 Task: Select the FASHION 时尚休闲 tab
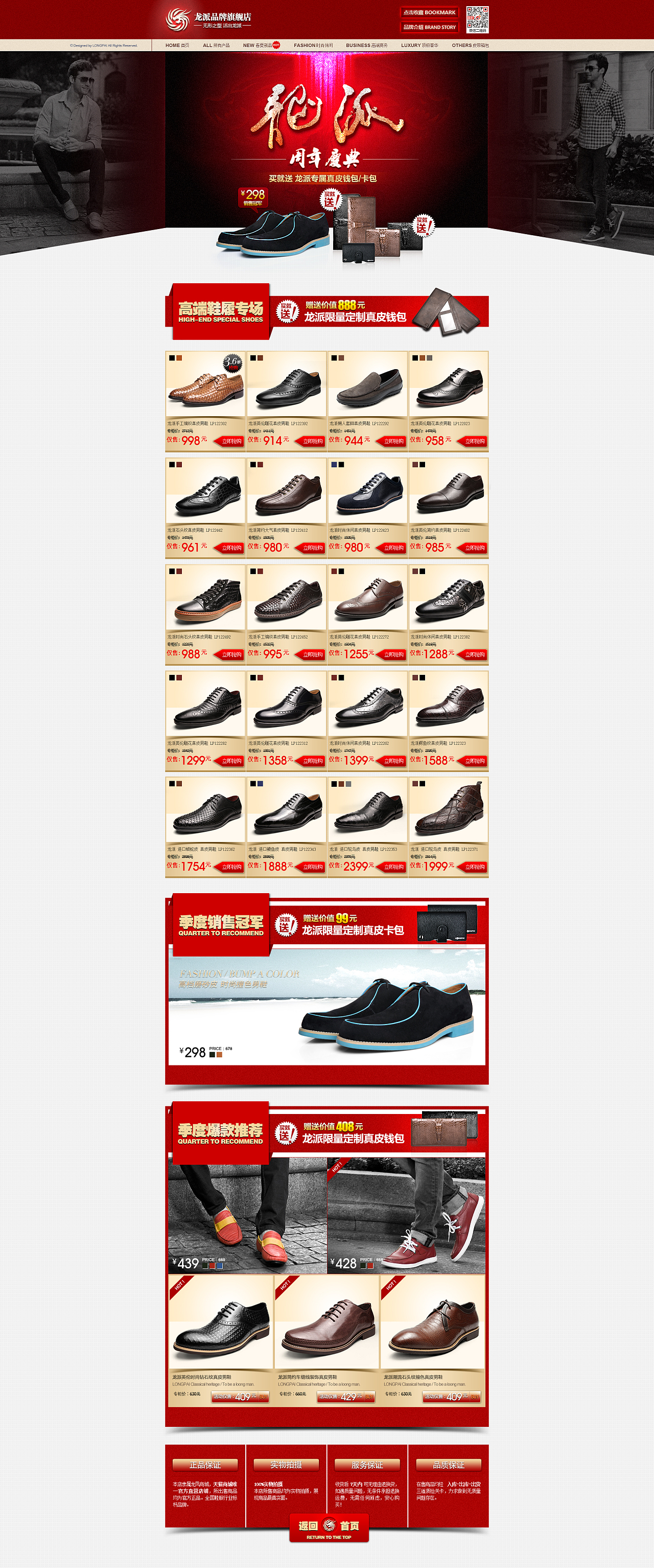click(313, 45)
